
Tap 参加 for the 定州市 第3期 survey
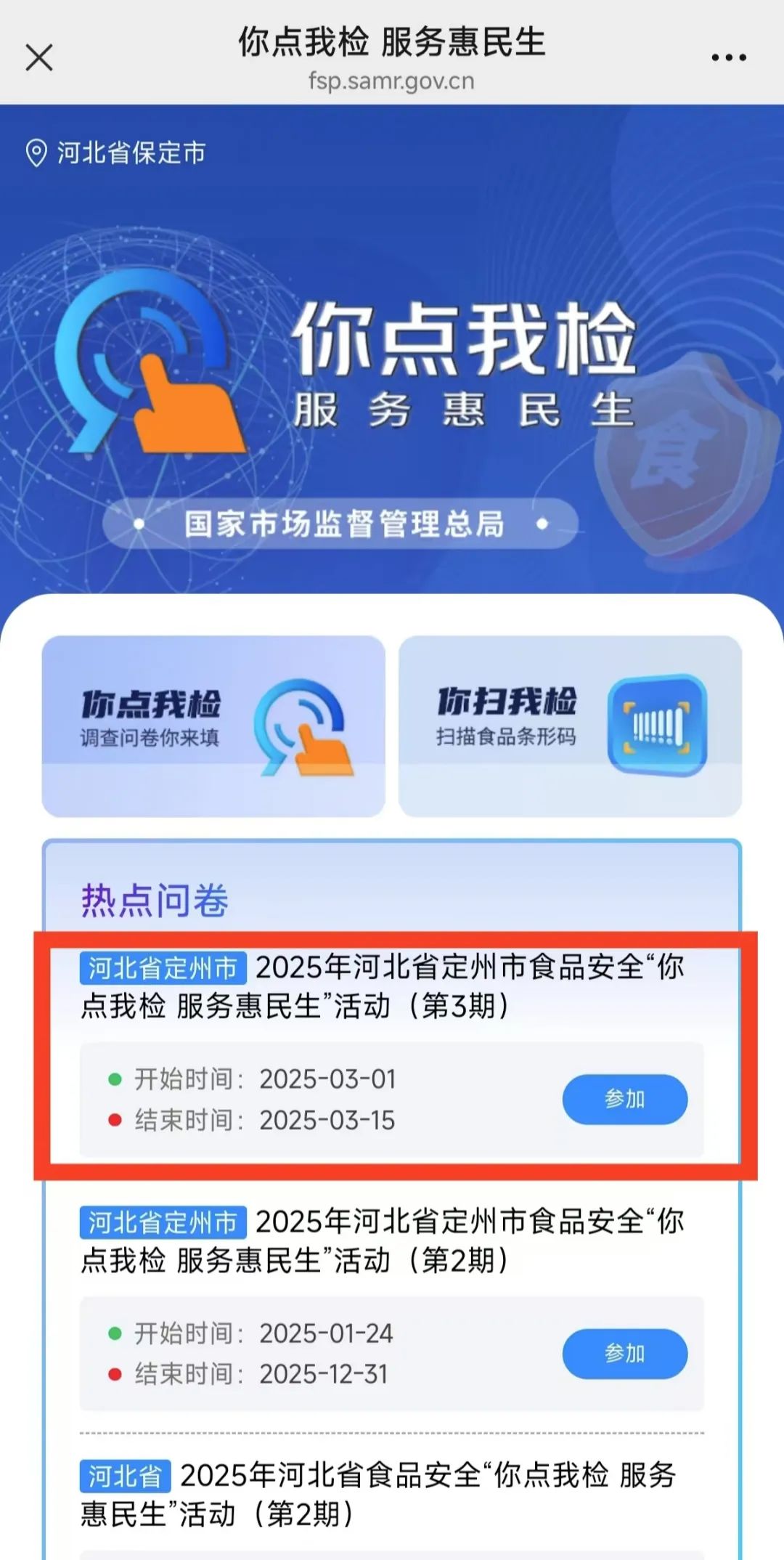[624, 1100]
